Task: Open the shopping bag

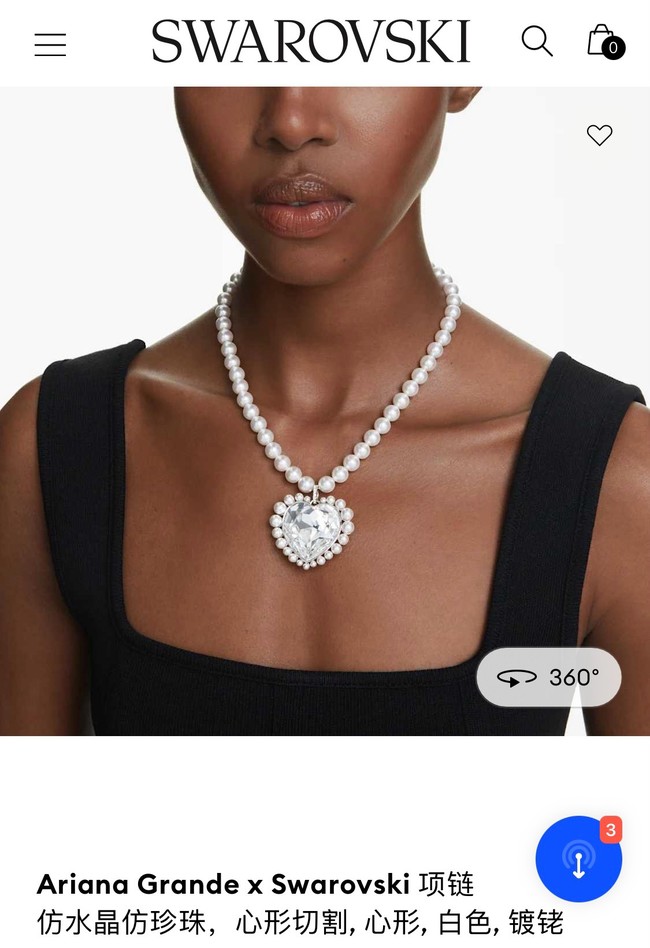Action: point(603,42)
